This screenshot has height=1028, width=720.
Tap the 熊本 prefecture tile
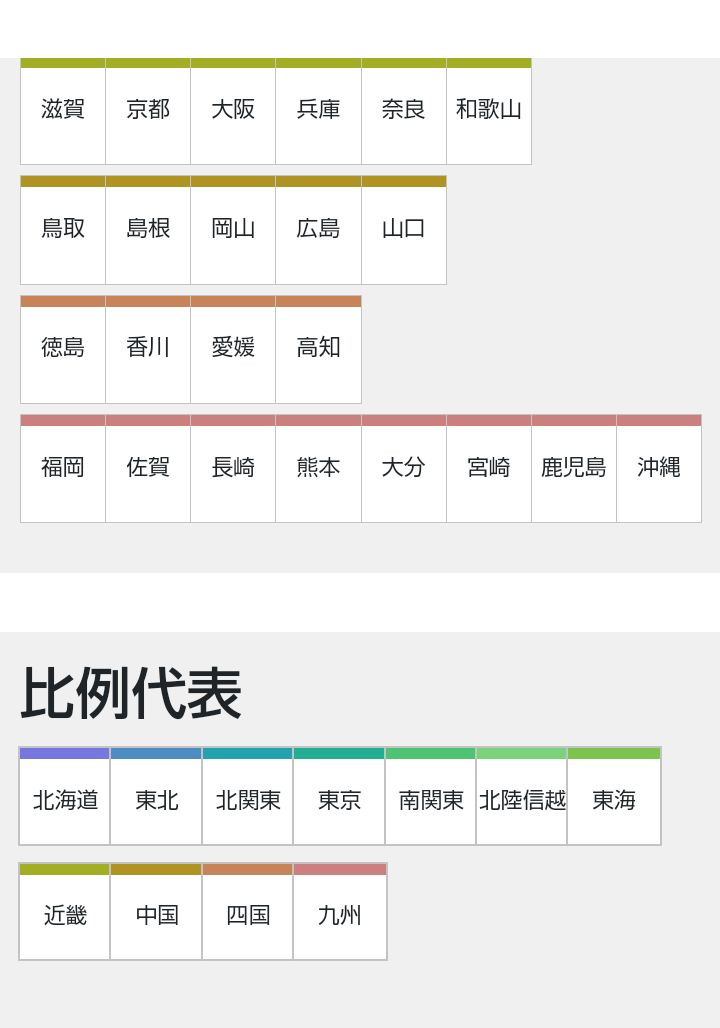point(318,469)
